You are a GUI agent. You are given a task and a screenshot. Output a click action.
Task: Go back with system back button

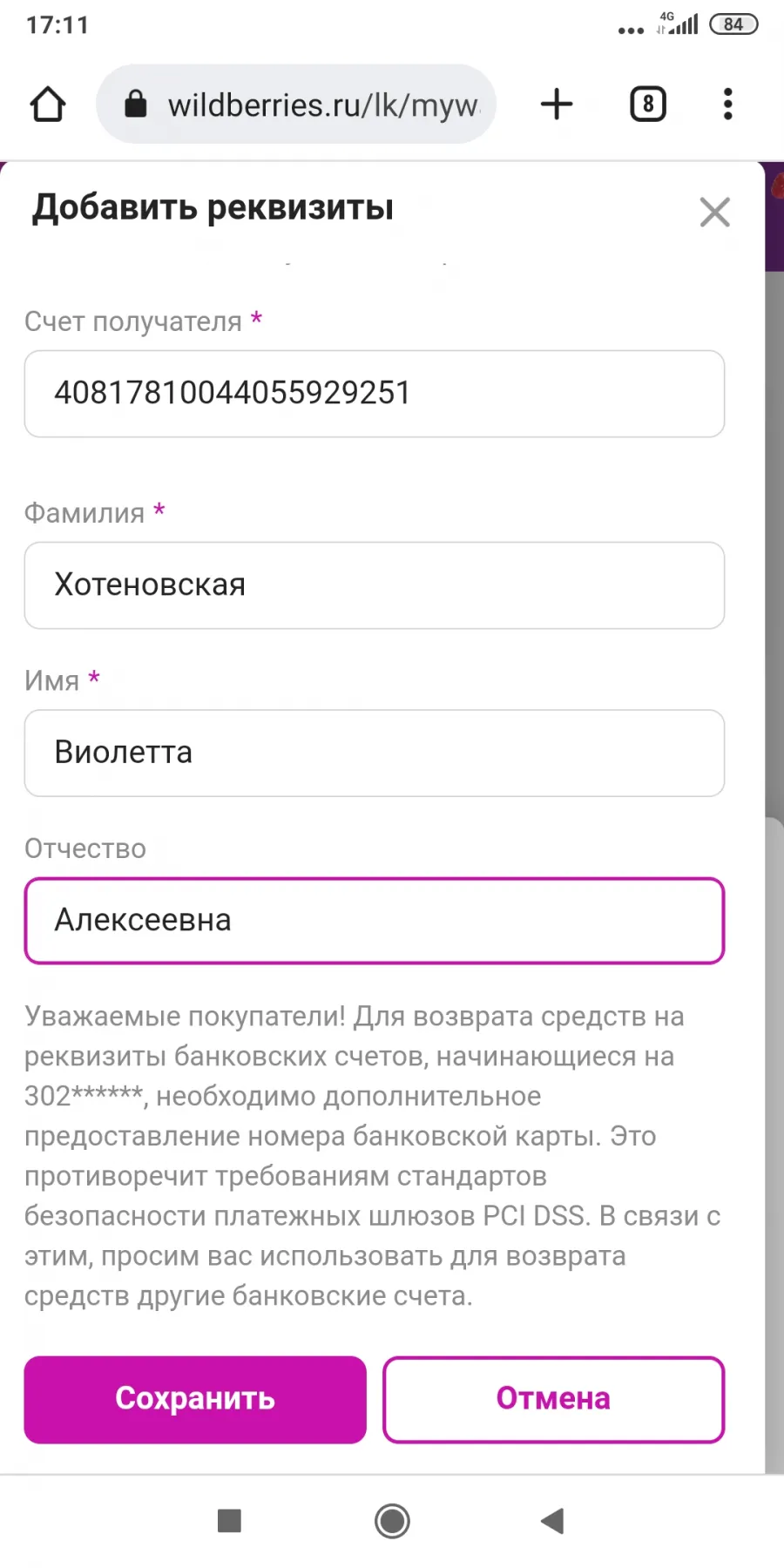(552, 1521)
